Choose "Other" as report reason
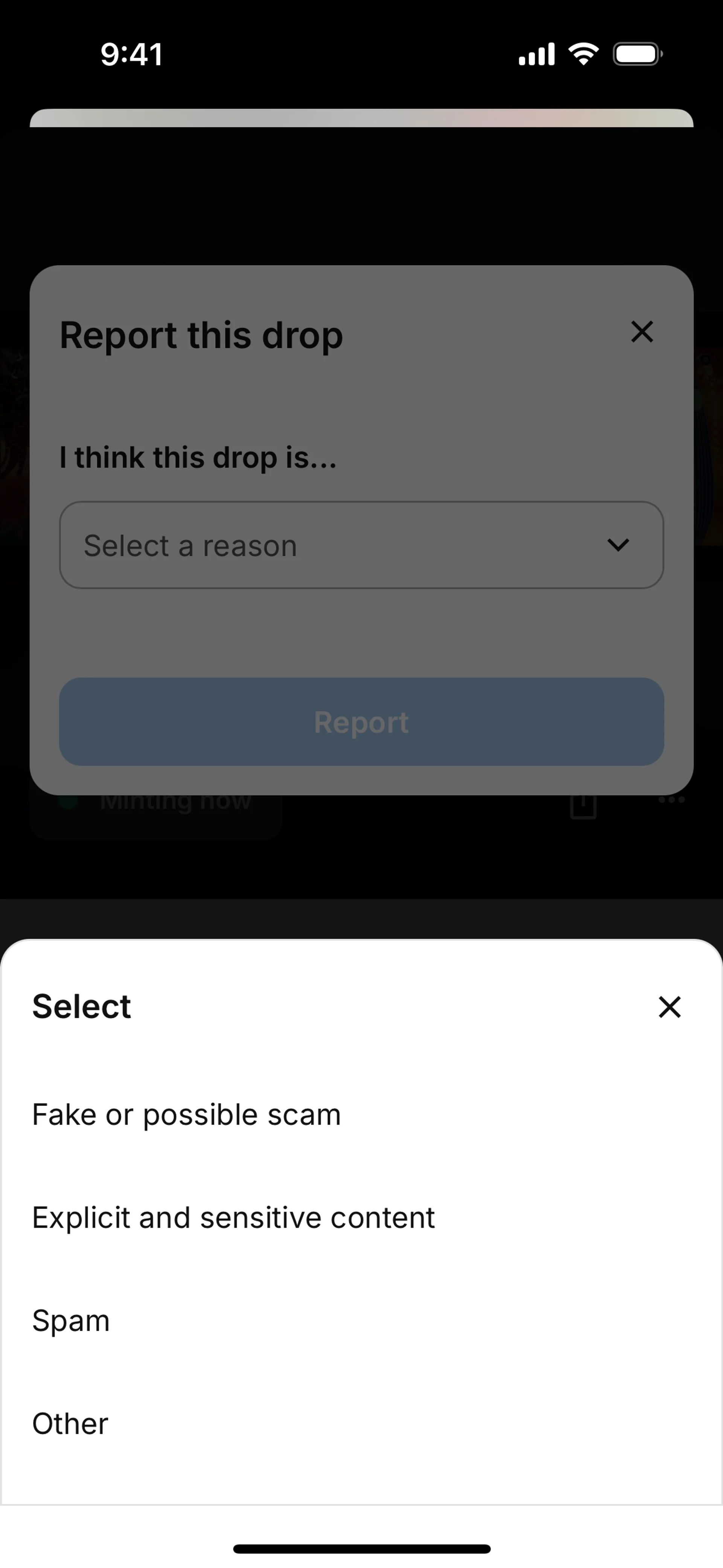723x1568 pixels. pyautogui.click(x=70, y=1423)
